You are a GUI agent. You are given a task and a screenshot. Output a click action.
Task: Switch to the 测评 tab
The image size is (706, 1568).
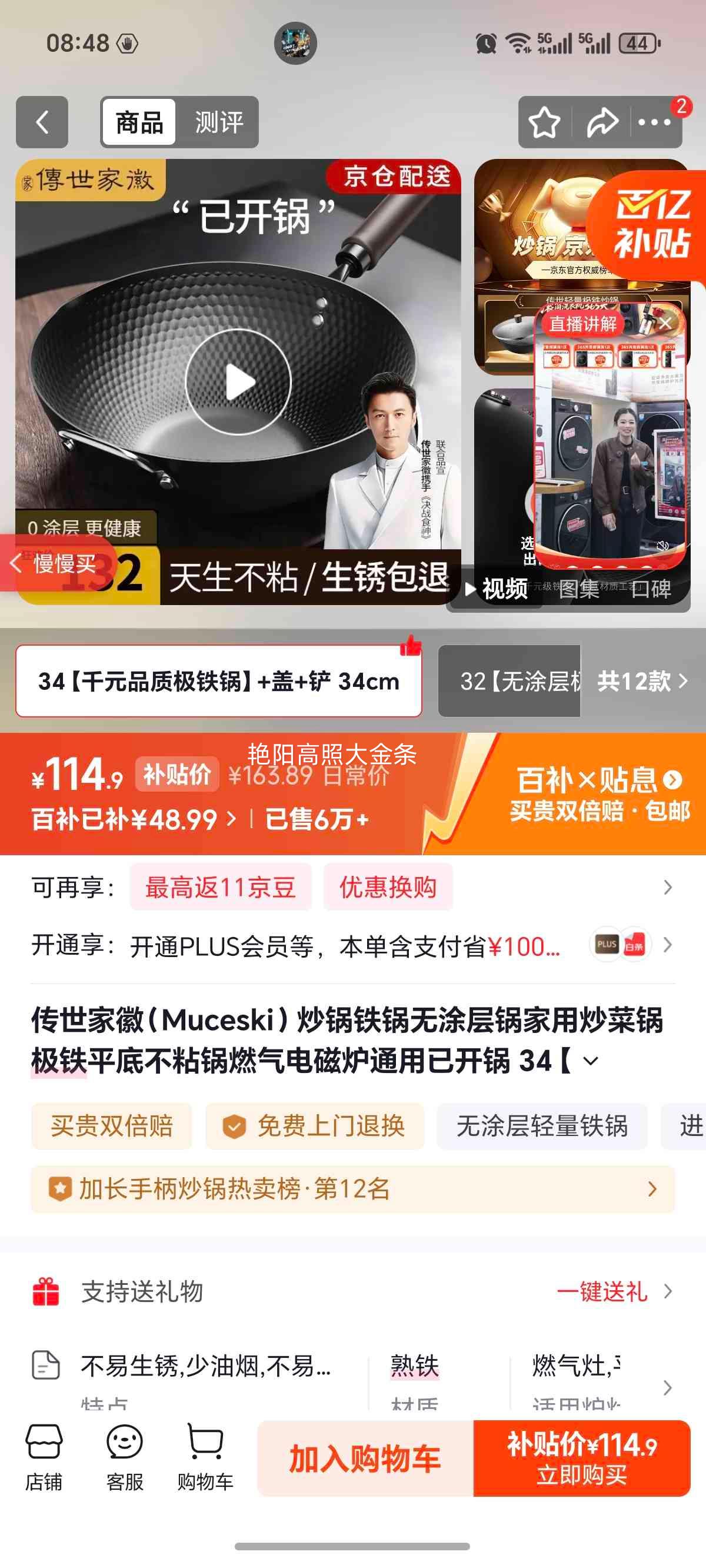point(218,122)
